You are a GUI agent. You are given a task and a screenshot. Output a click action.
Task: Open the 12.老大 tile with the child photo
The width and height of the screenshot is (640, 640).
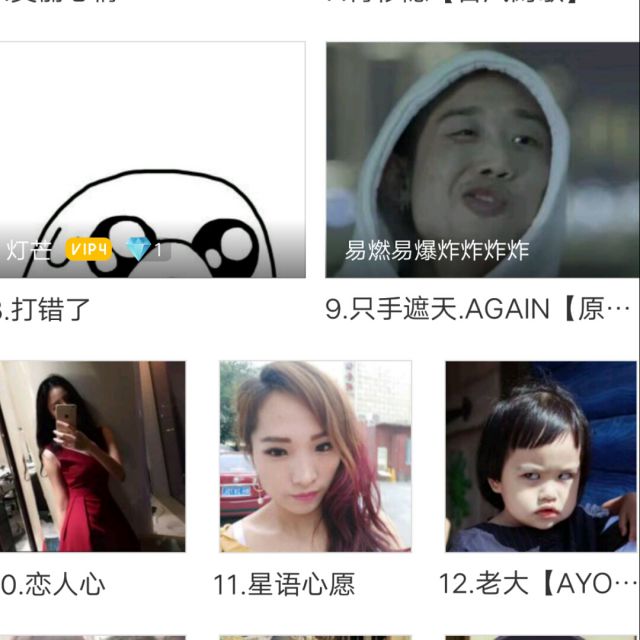point(541,456)
